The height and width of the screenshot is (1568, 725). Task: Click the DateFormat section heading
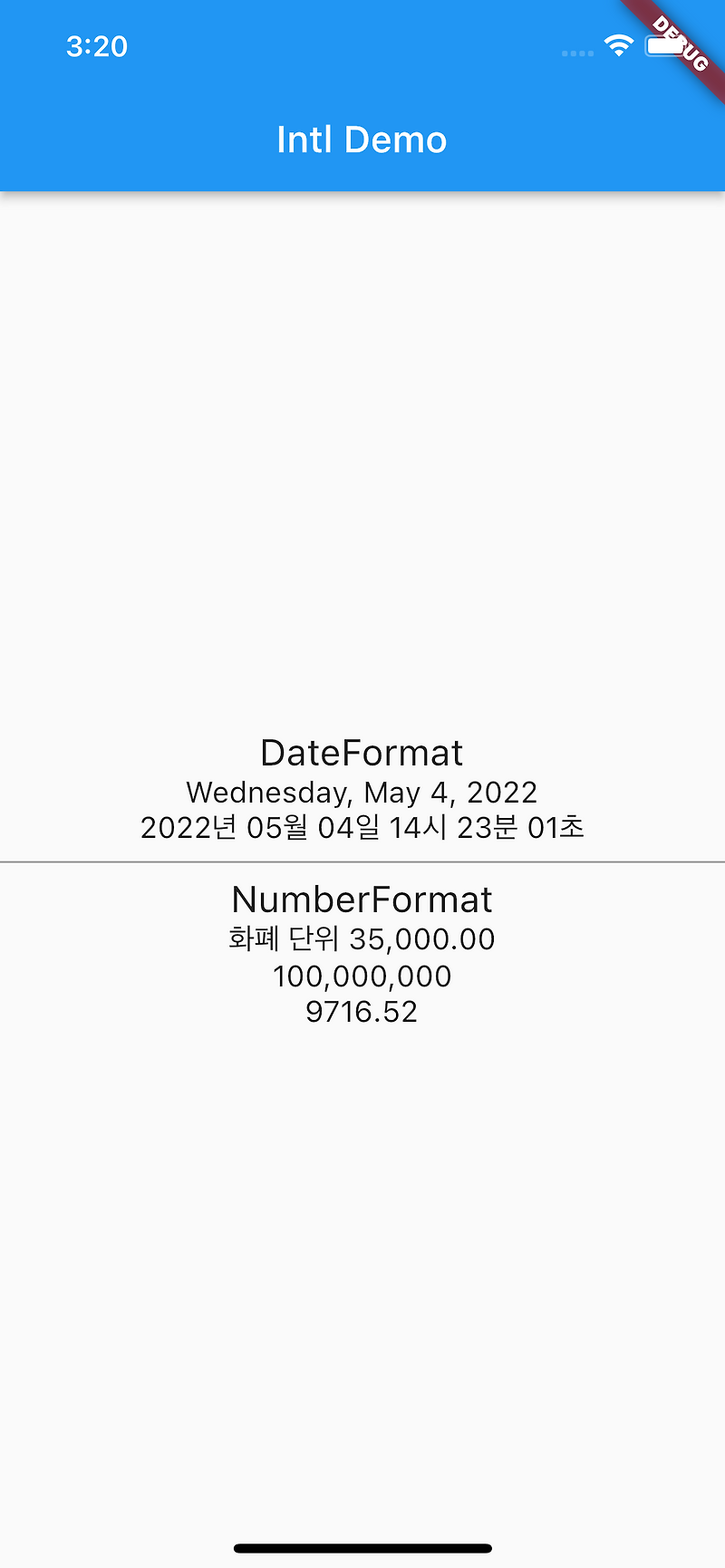(362, 753)
